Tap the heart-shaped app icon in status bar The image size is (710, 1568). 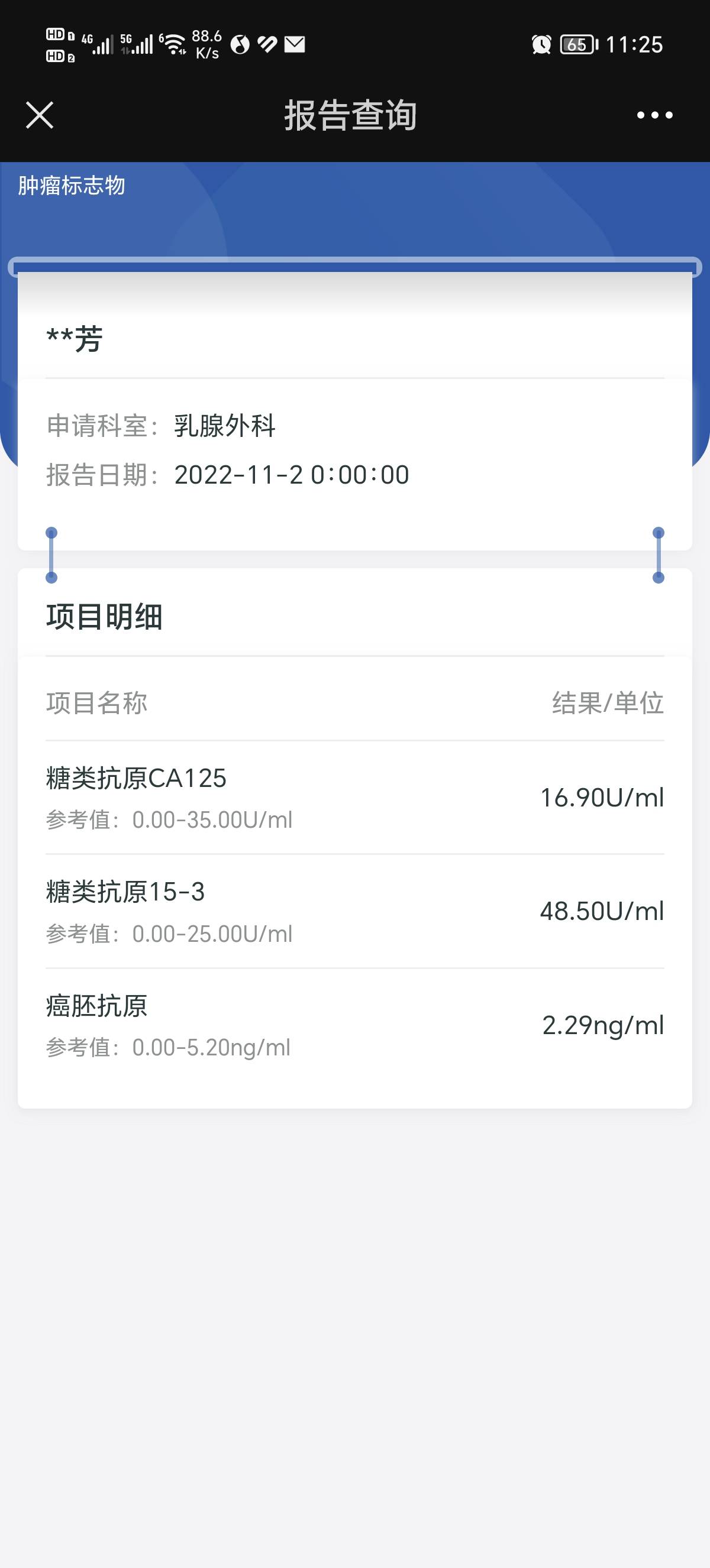266,44
